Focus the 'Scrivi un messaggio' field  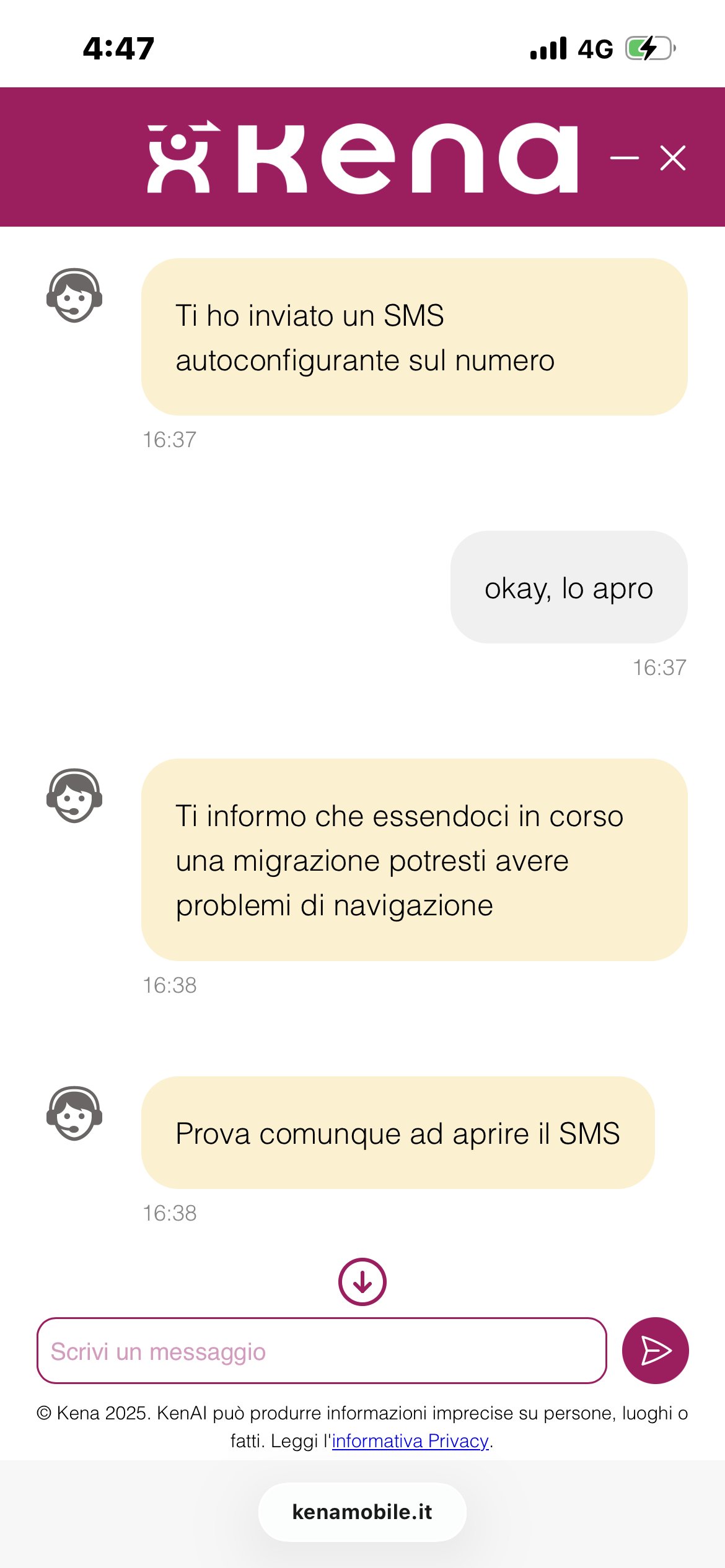321,1351
